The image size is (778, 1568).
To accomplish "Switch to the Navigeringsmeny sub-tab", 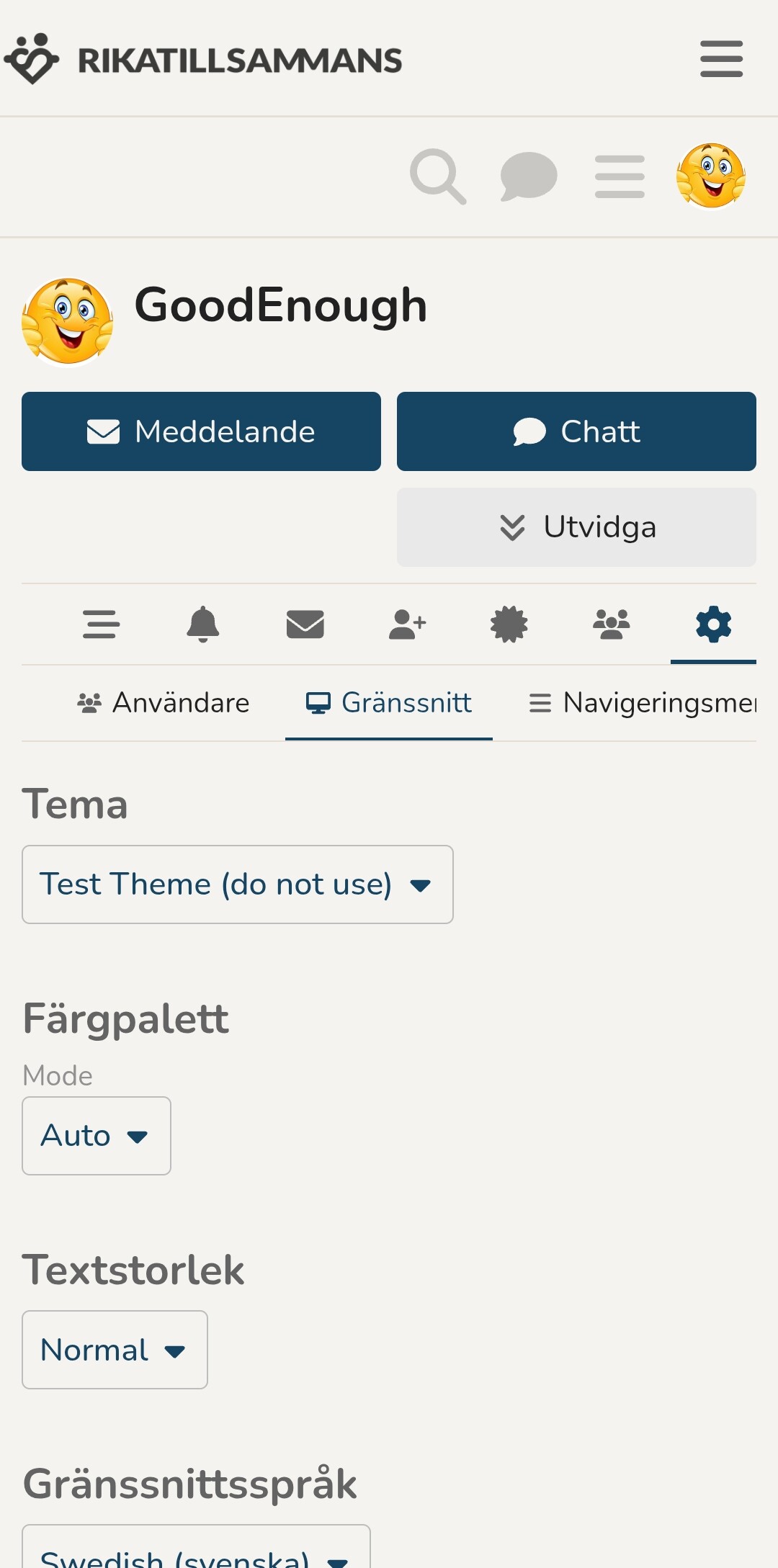I will click(643, 703).
